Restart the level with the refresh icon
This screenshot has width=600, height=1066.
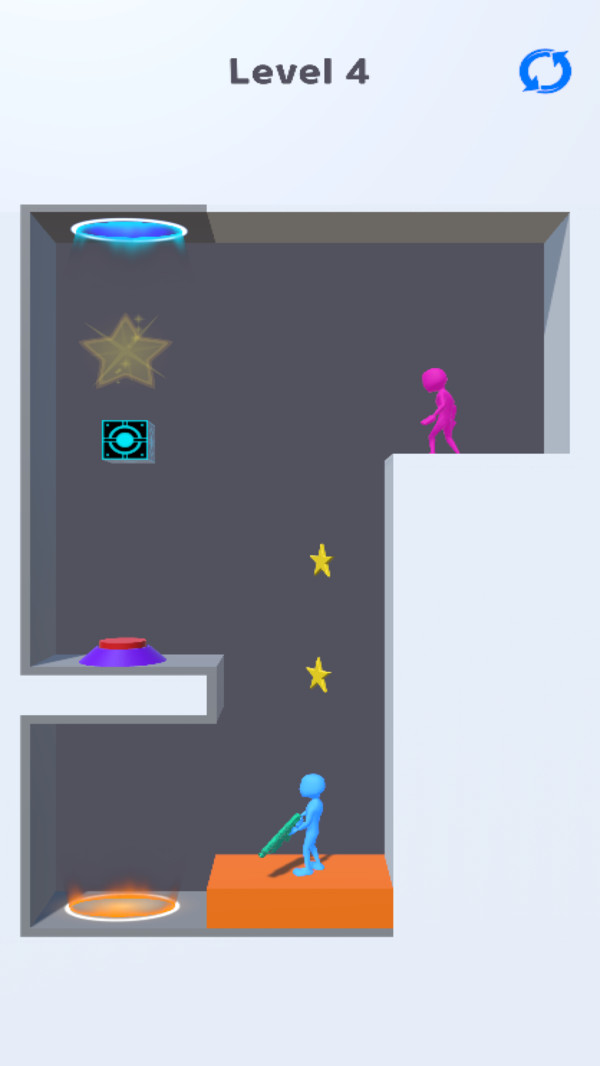[545, 71]
